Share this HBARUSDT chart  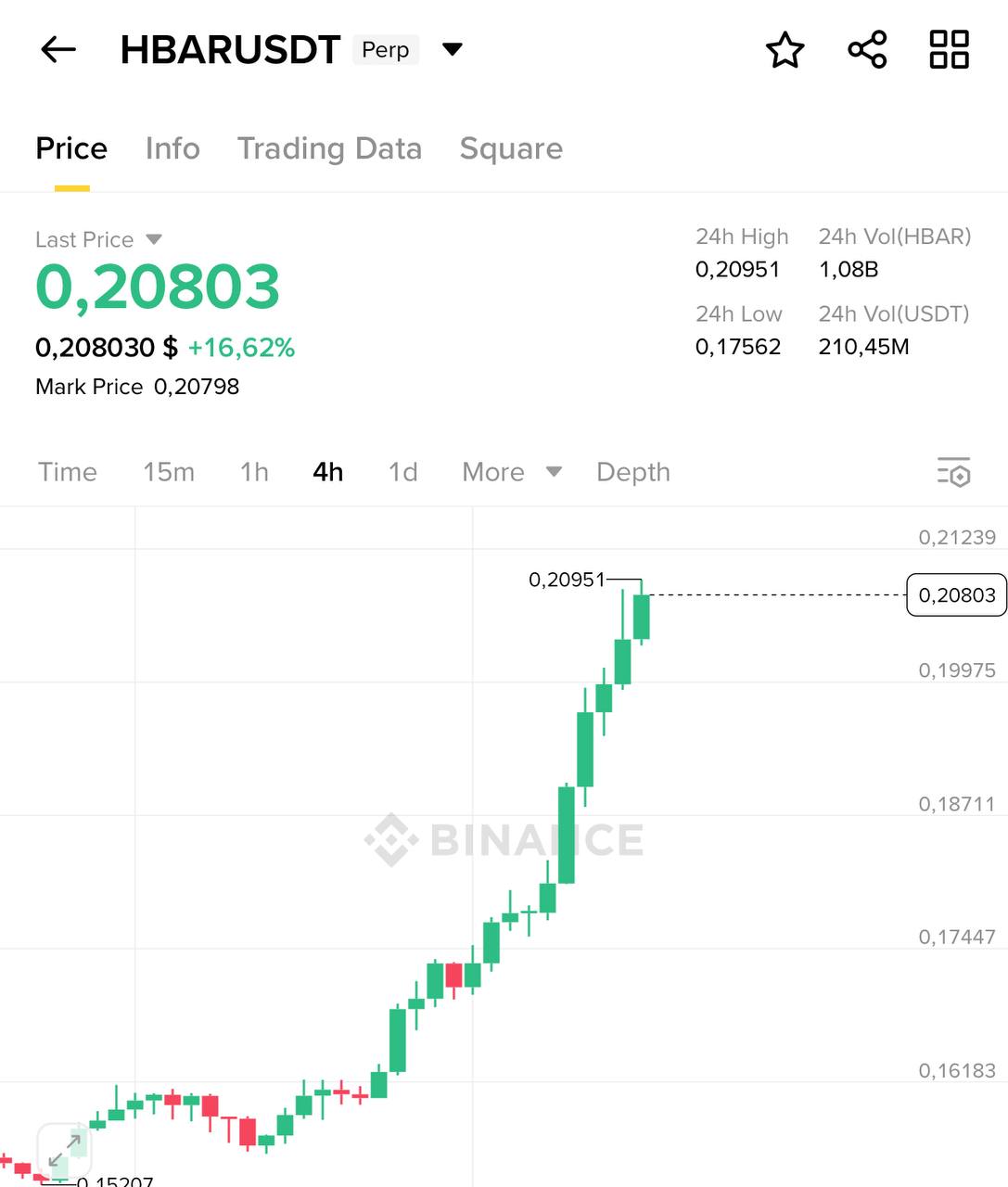[867, 50]
